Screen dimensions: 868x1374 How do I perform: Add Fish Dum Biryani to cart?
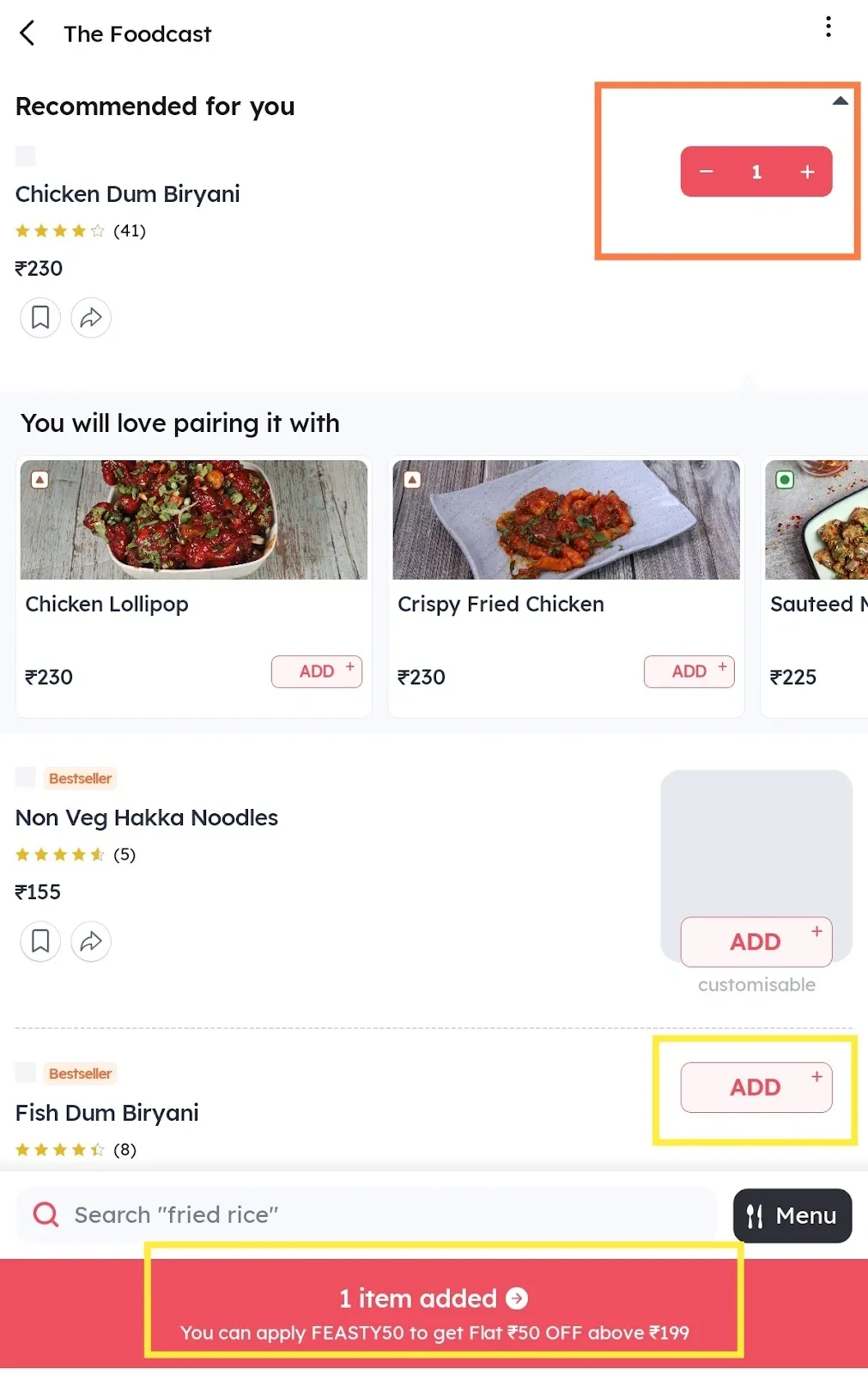tap(755, 1086)
